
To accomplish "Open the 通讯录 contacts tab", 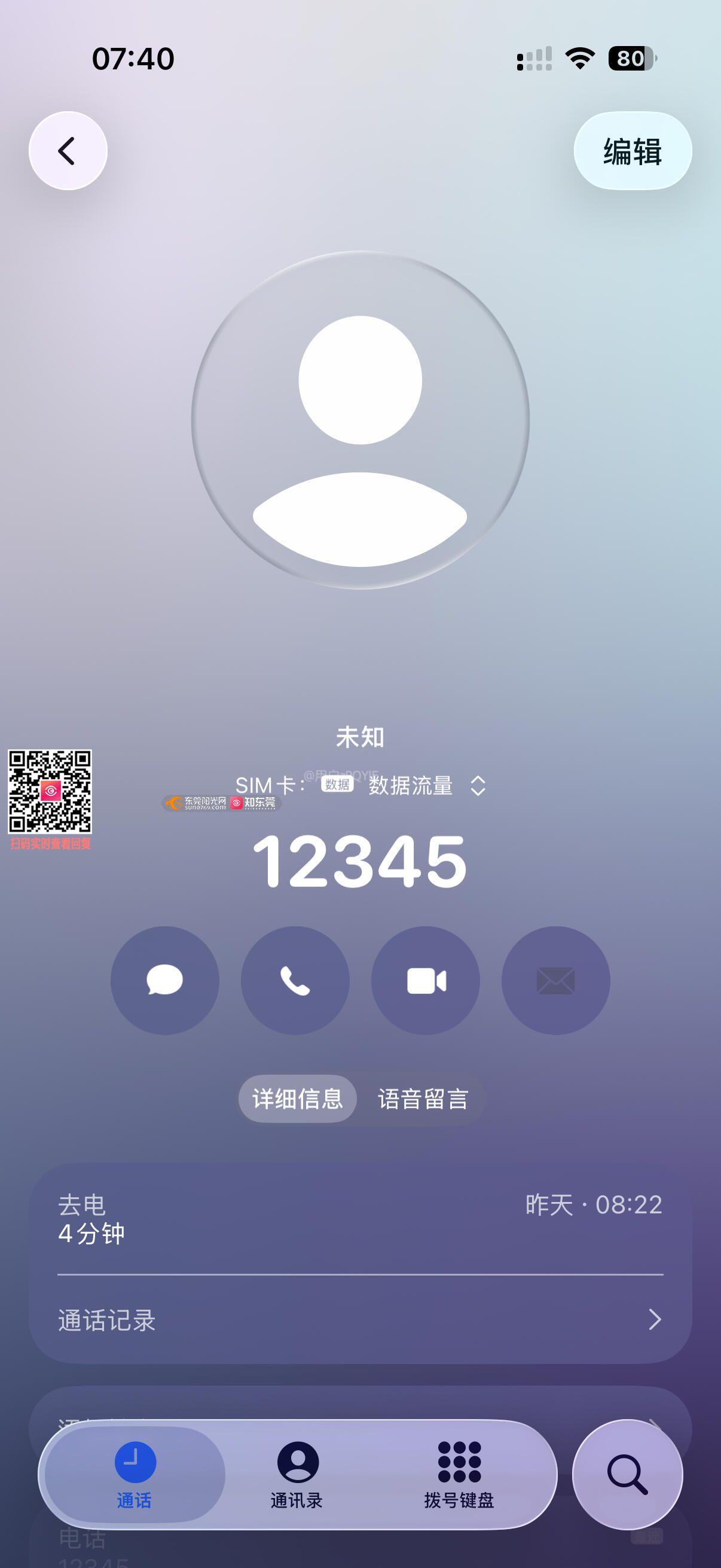I will tap(297, 1474).
